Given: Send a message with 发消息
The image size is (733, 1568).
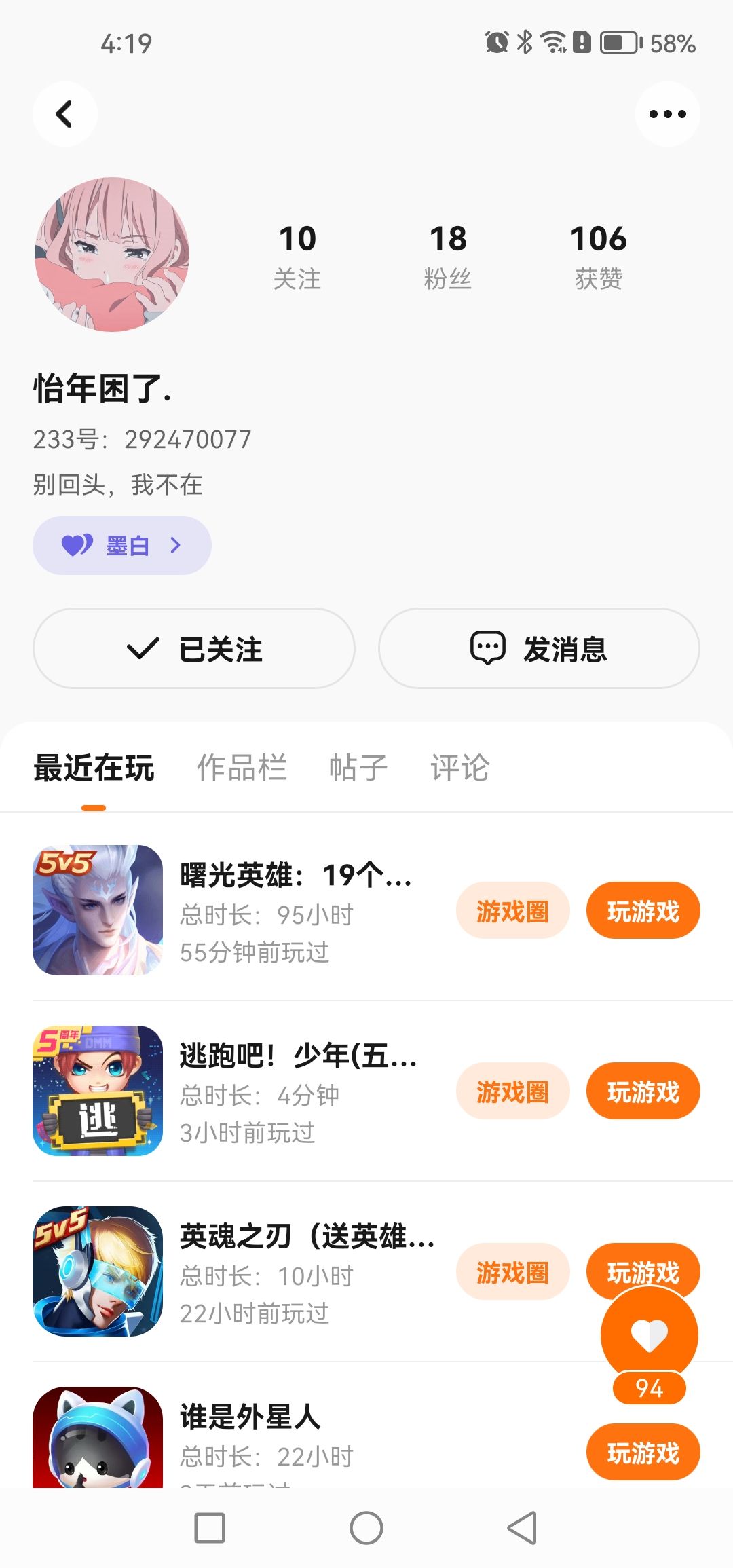Looking at the screenshot, I should (539, 648).
